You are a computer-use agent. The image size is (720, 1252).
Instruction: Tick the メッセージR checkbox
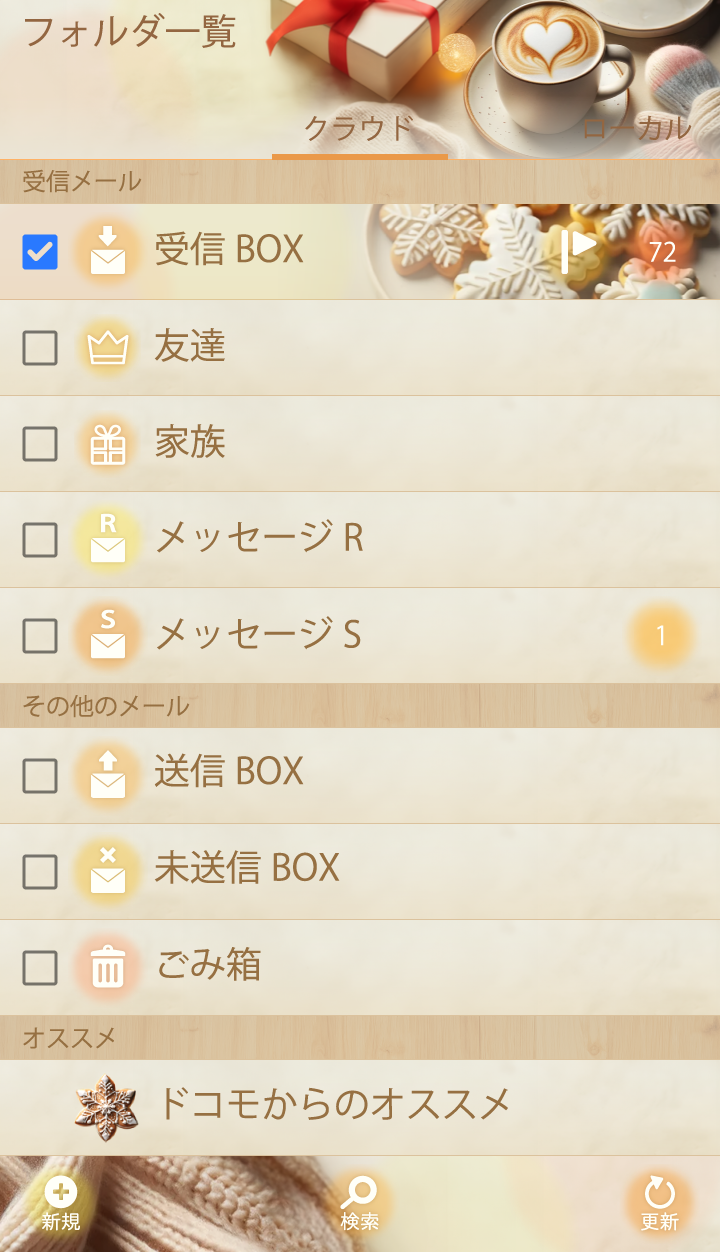point(40,540)
